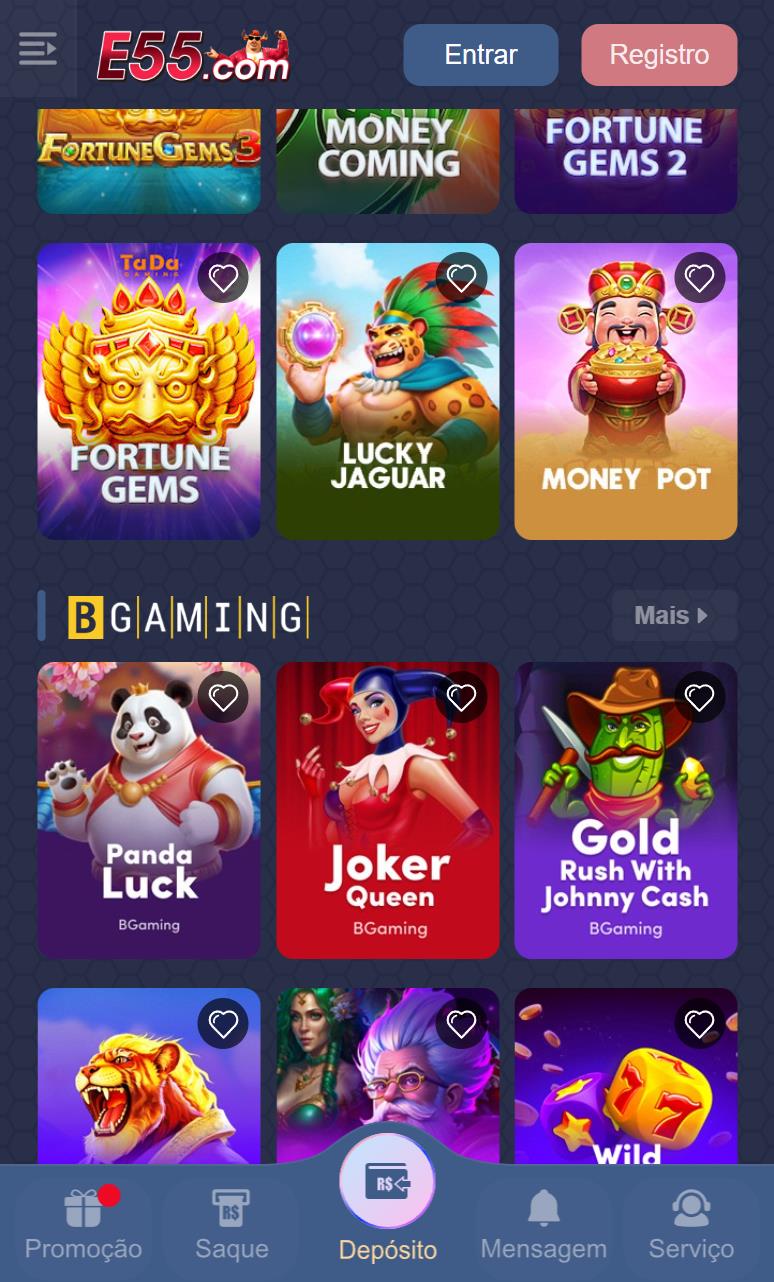Favorite the Fortune Gems game
This screenshot has width=774, height=1282.
223,278
